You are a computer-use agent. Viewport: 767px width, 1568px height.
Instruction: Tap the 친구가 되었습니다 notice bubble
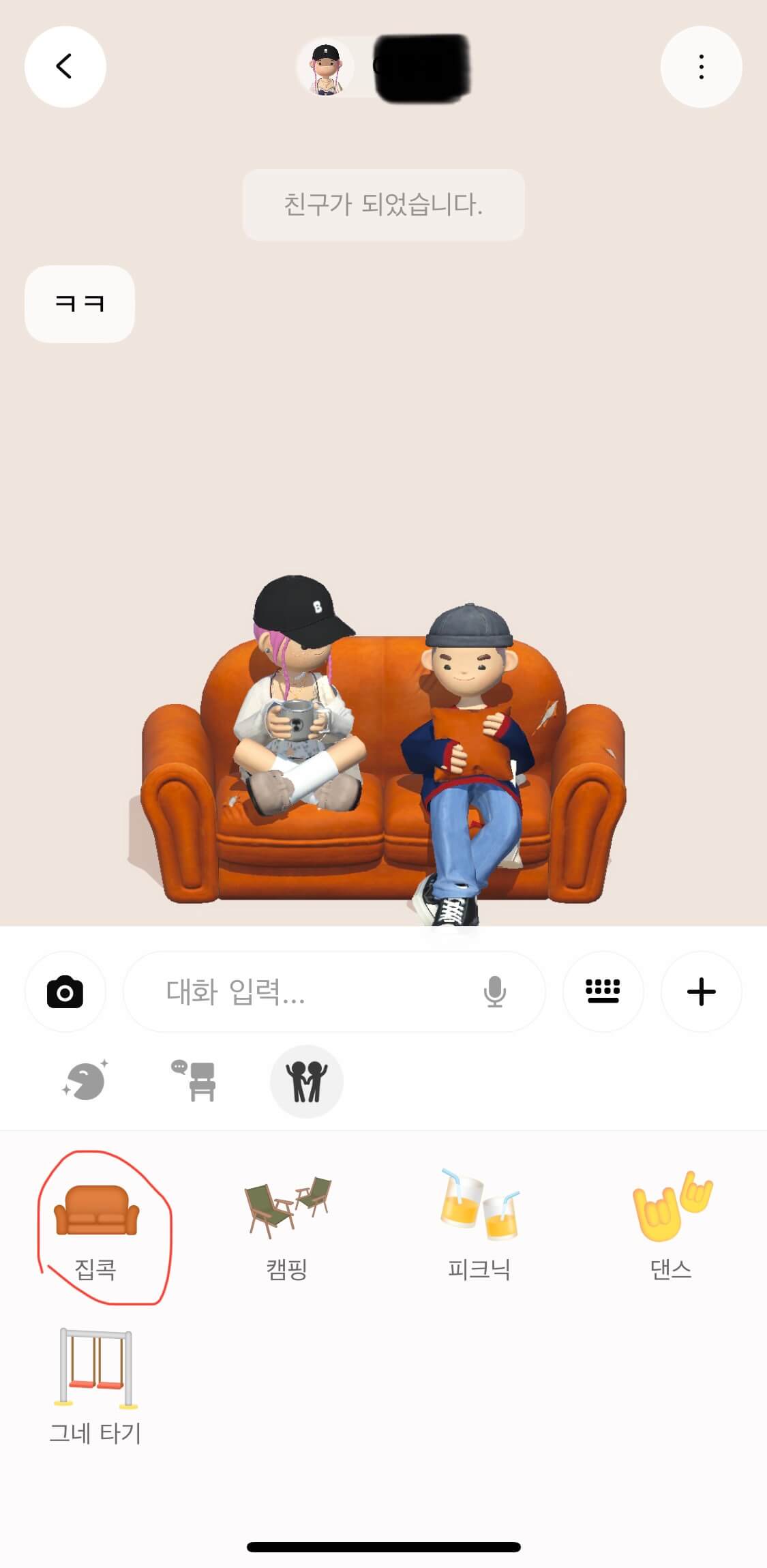[383, 204]
